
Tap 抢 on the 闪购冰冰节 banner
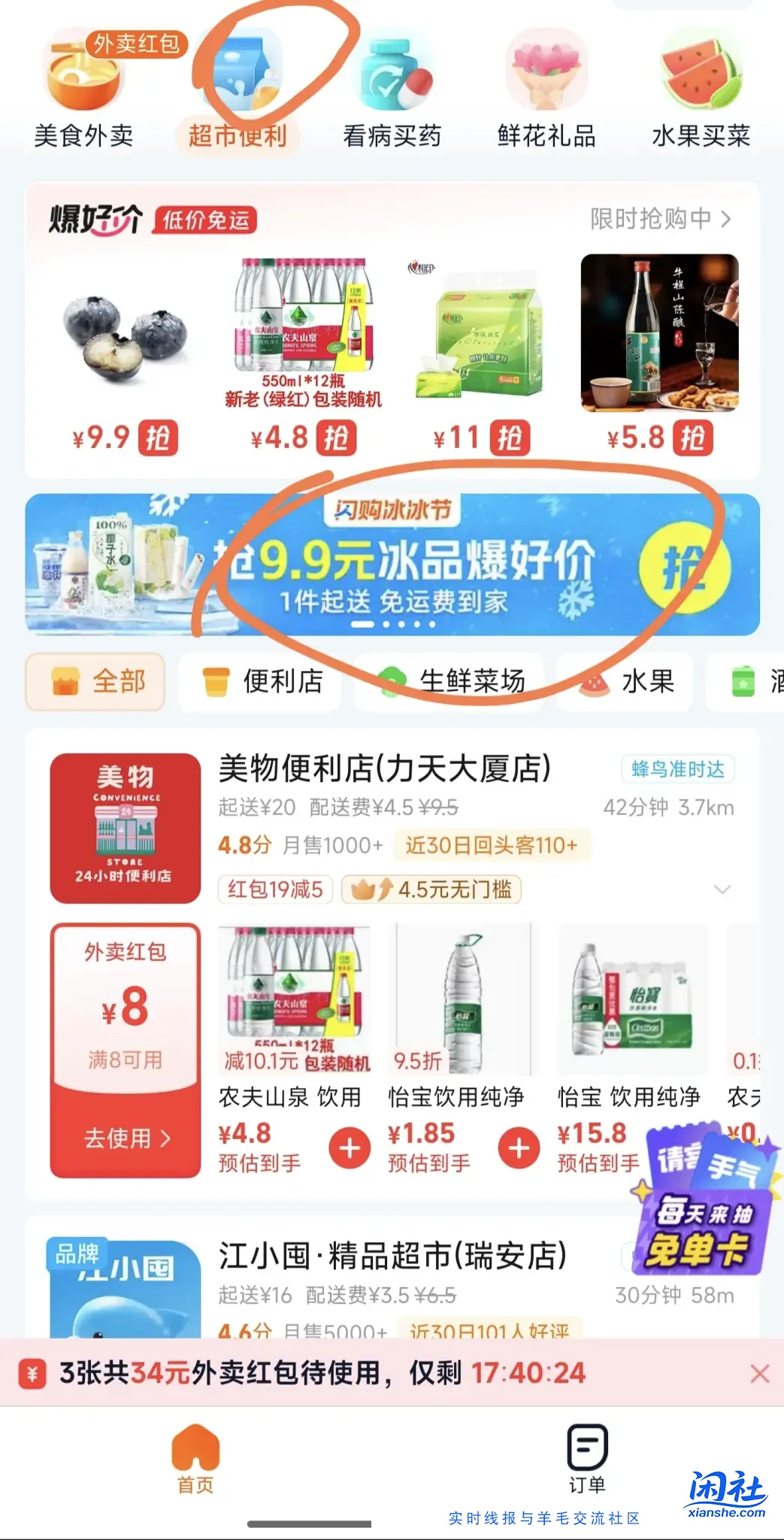[687, 564]
